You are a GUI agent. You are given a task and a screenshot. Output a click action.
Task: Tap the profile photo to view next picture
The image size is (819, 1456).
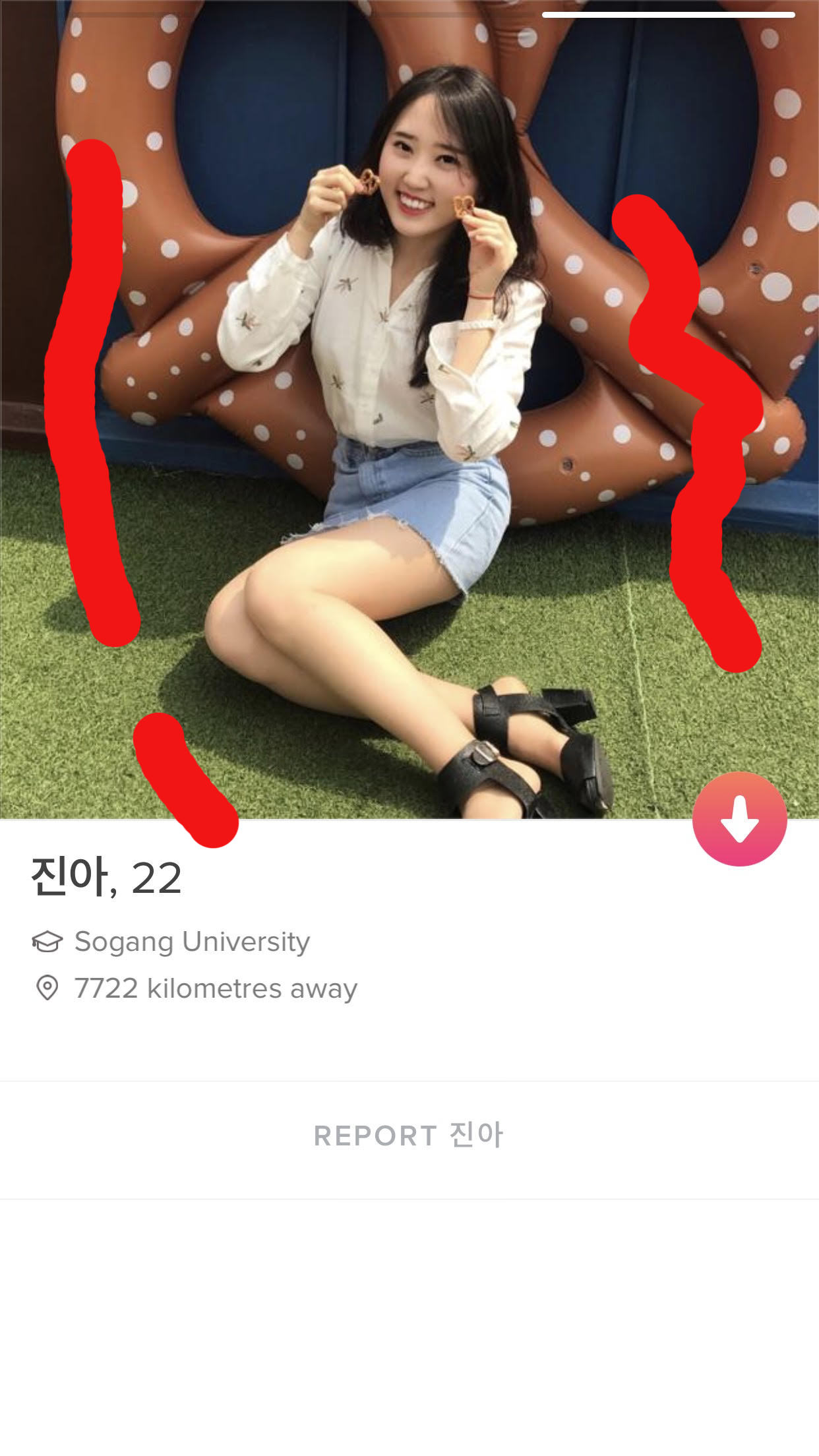coord(613,409)
